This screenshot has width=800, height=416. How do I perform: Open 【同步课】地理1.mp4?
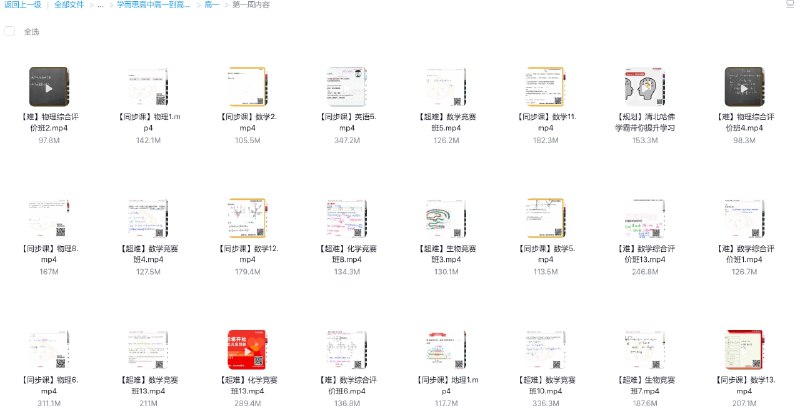coord(446,350)
